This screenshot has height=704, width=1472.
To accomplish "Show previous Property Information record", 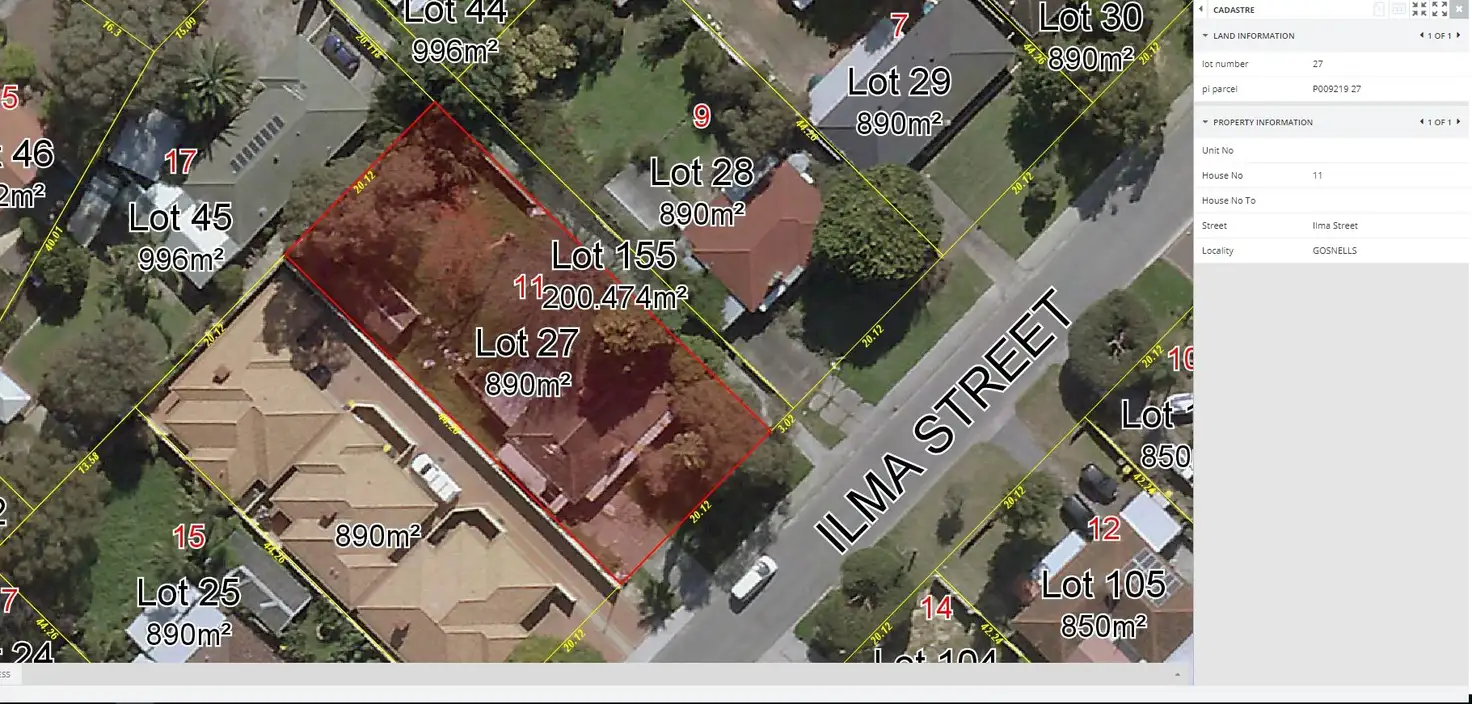I will 1422,122.
